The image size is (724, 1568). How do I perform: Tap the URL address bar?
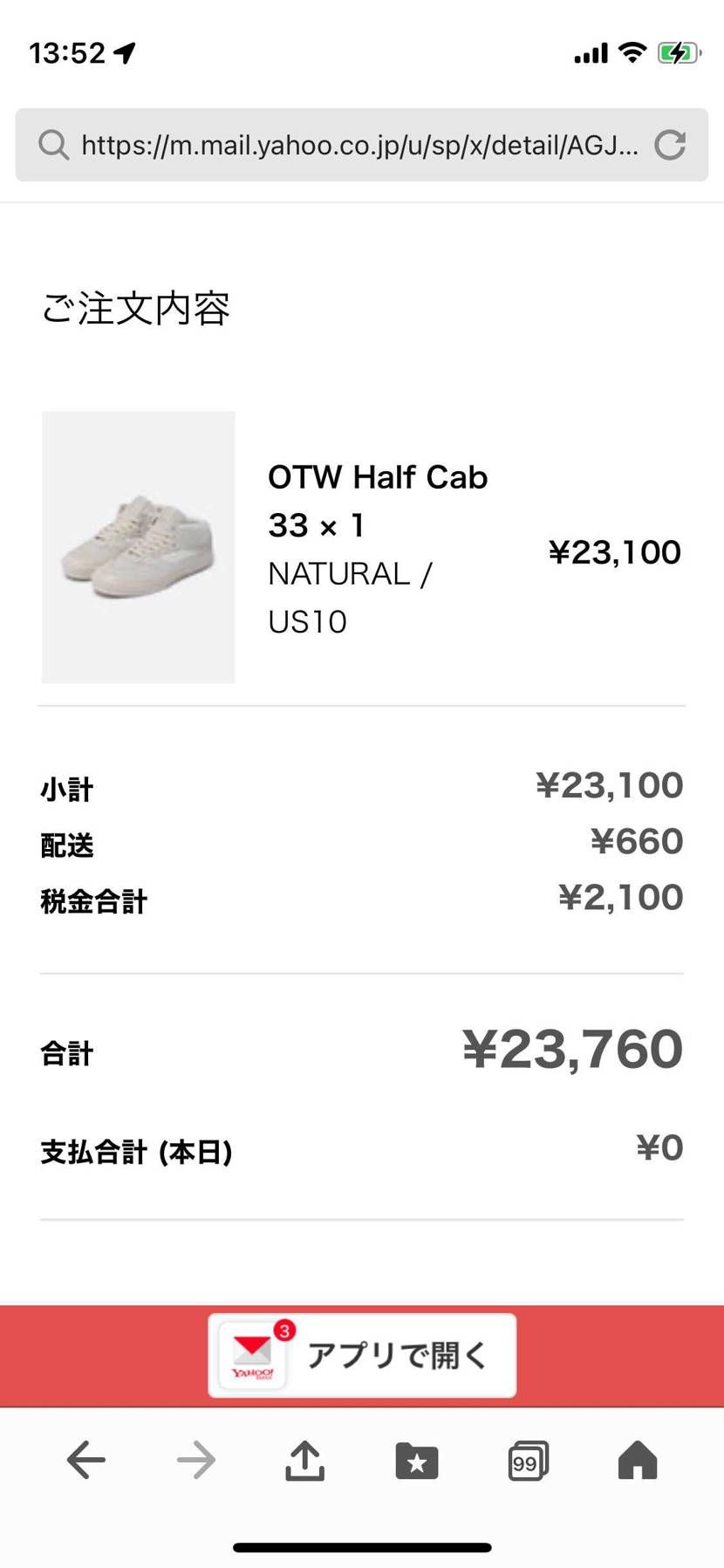point(361,145)
